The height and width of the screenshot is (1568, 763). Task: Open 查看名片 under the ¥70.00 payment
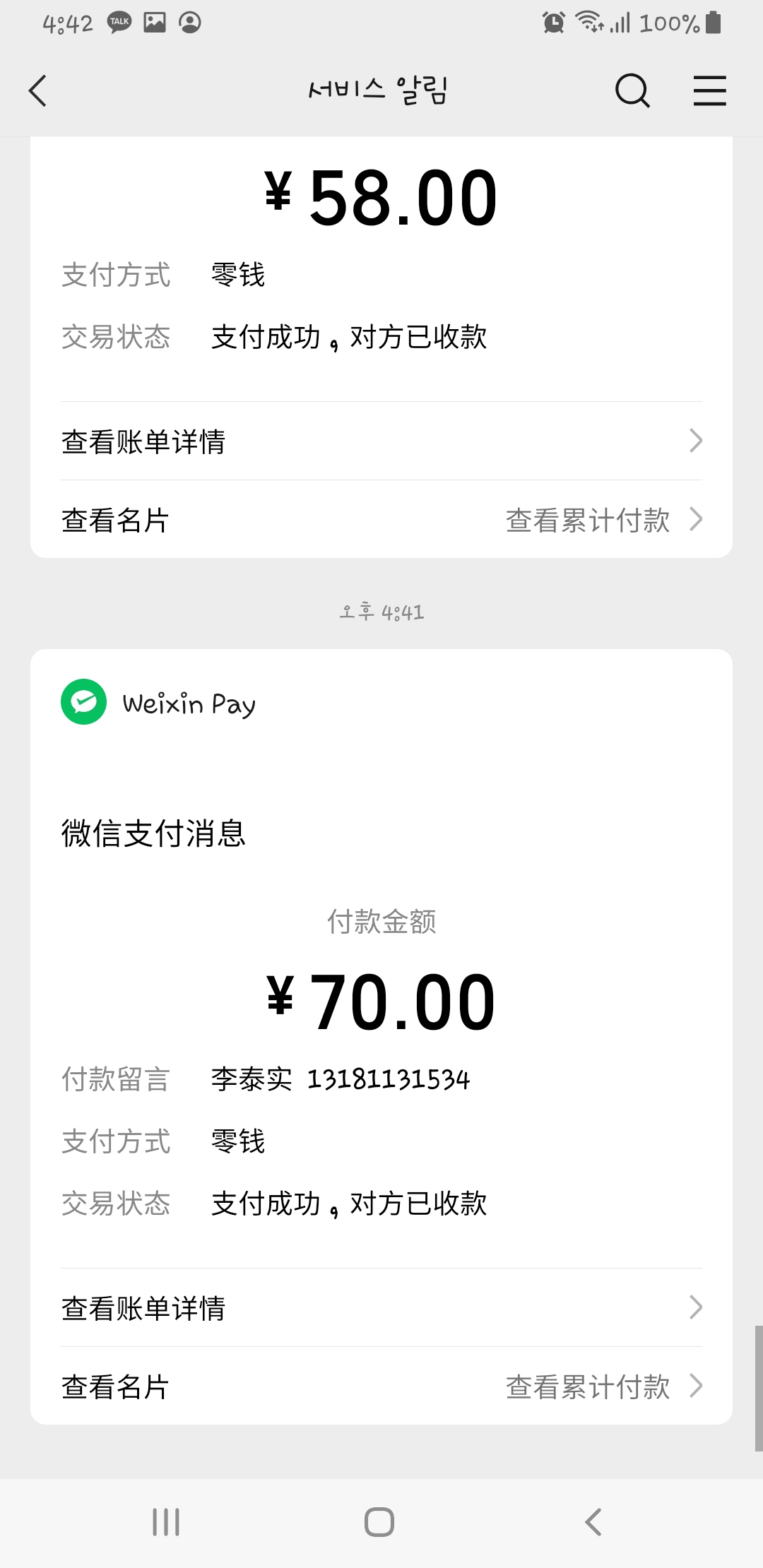pos(115,1387)
